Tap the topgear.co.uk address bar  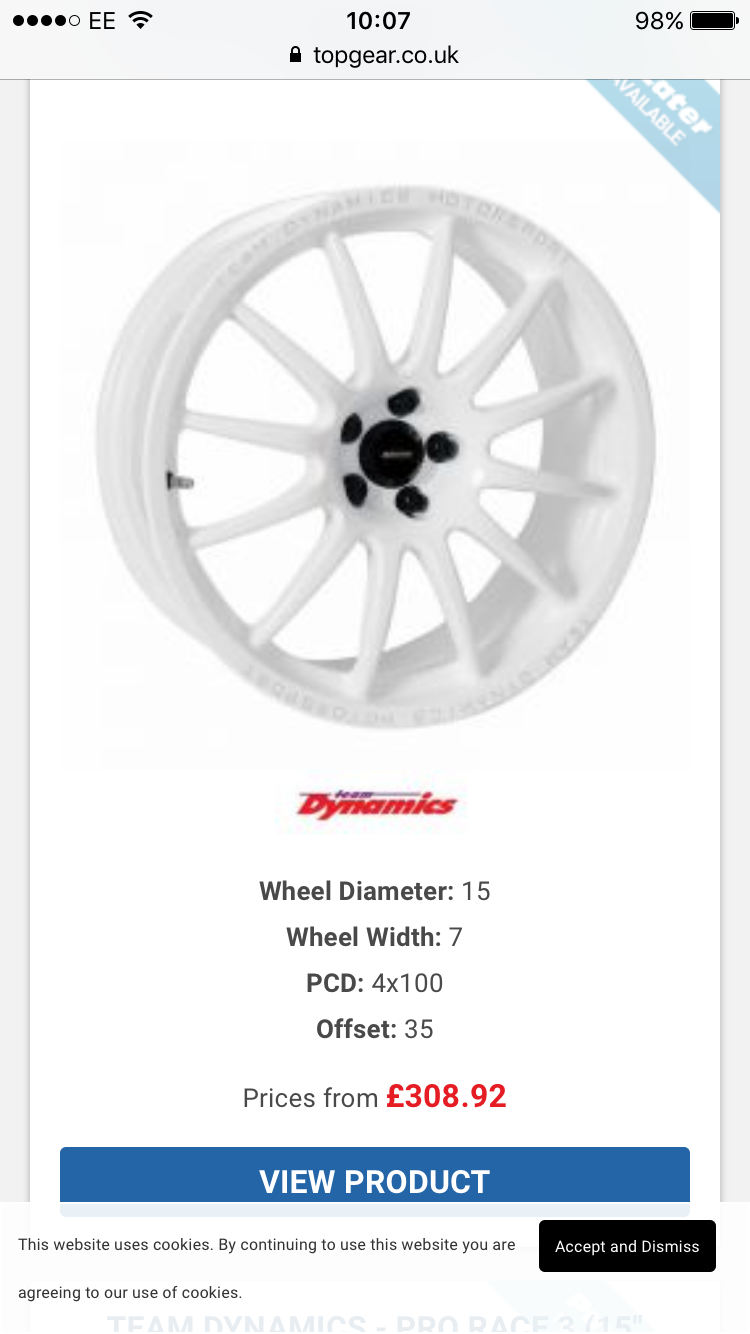point(375,55)
